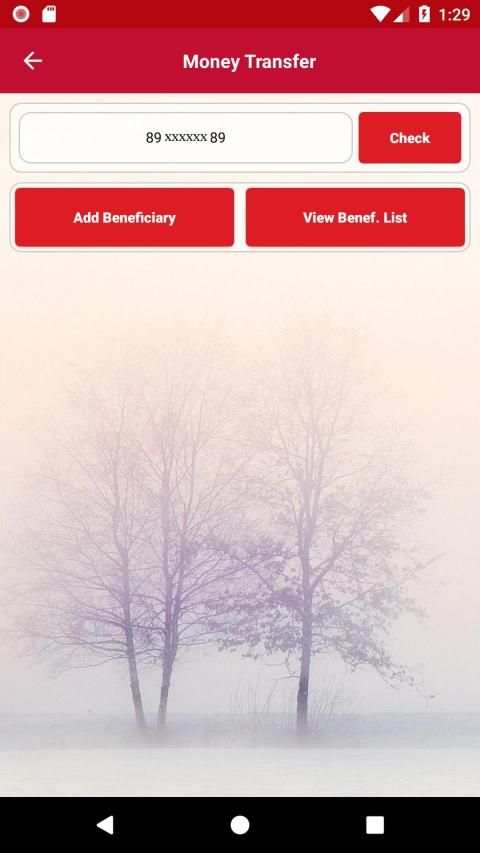This screenshot has height=853, width=480.
Task: Open View Benef. List
Action: tap(355, 218)
